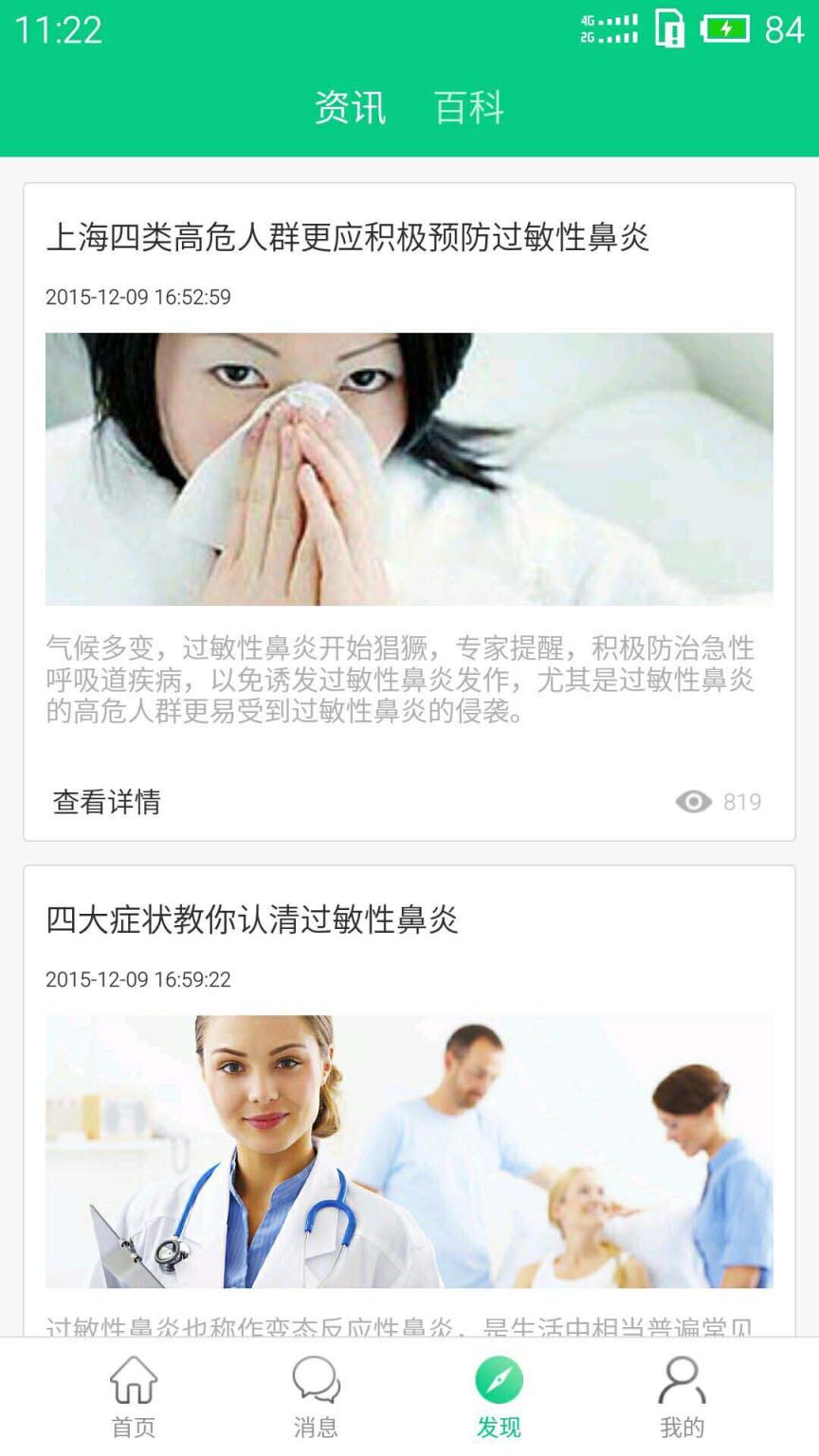Viewport: 819px width, 1456px height.
Task: Select the 发现 tab
Action: [x=499, y=1397]
